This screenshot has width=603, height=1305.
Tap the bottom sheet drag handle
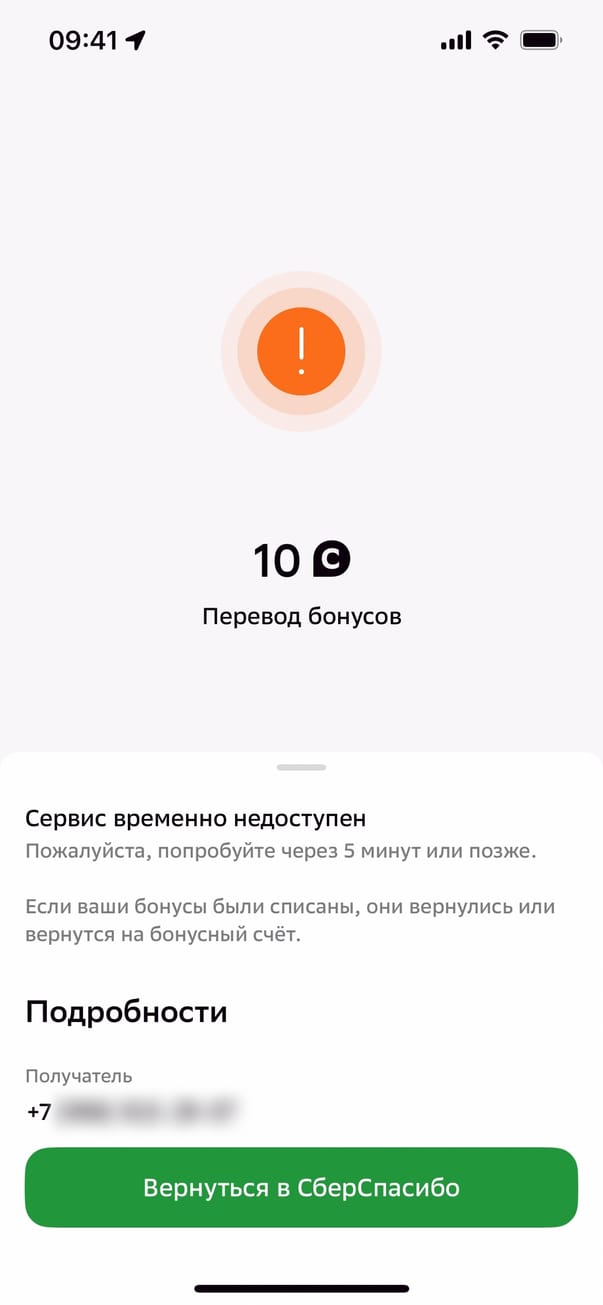pyautogui.click(x=301, y=767)
